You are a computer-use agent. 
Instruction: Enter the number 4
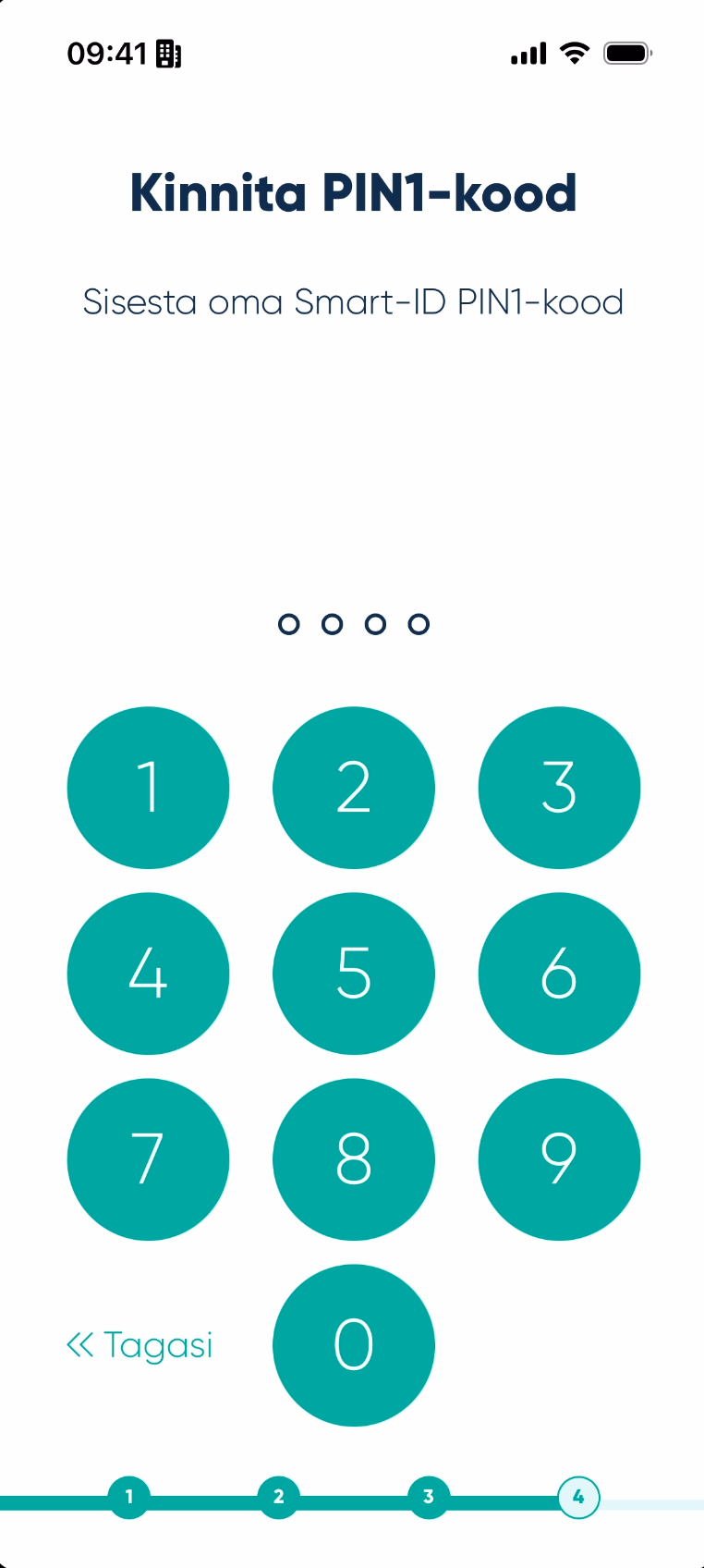pos(148,974)
